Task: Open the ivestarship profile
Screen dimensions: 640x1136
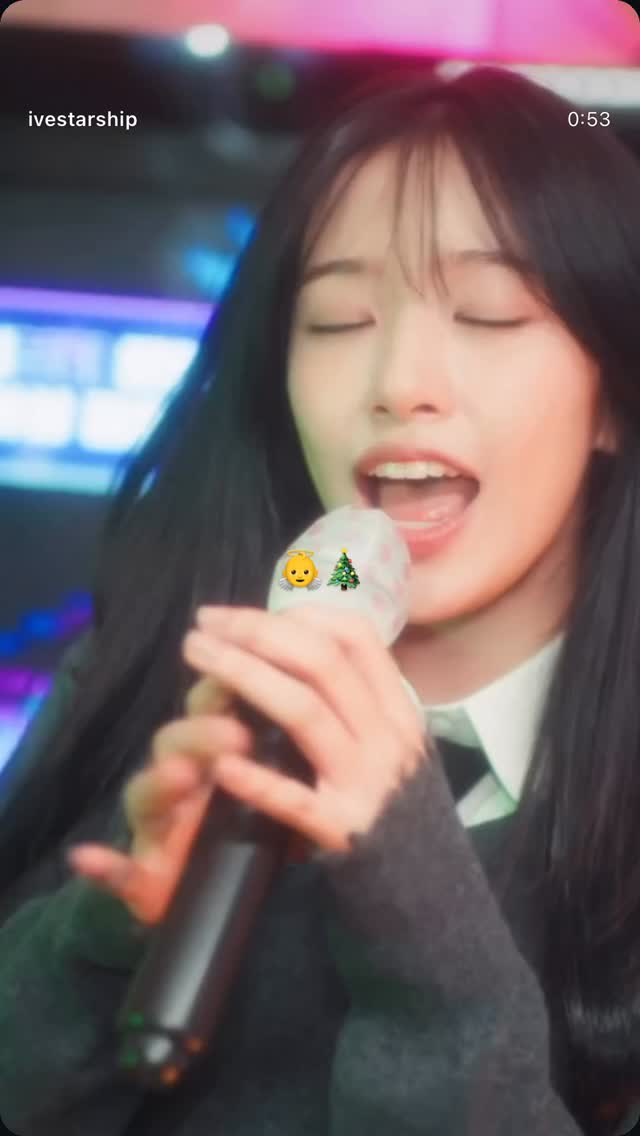Action: click(83, 120)
